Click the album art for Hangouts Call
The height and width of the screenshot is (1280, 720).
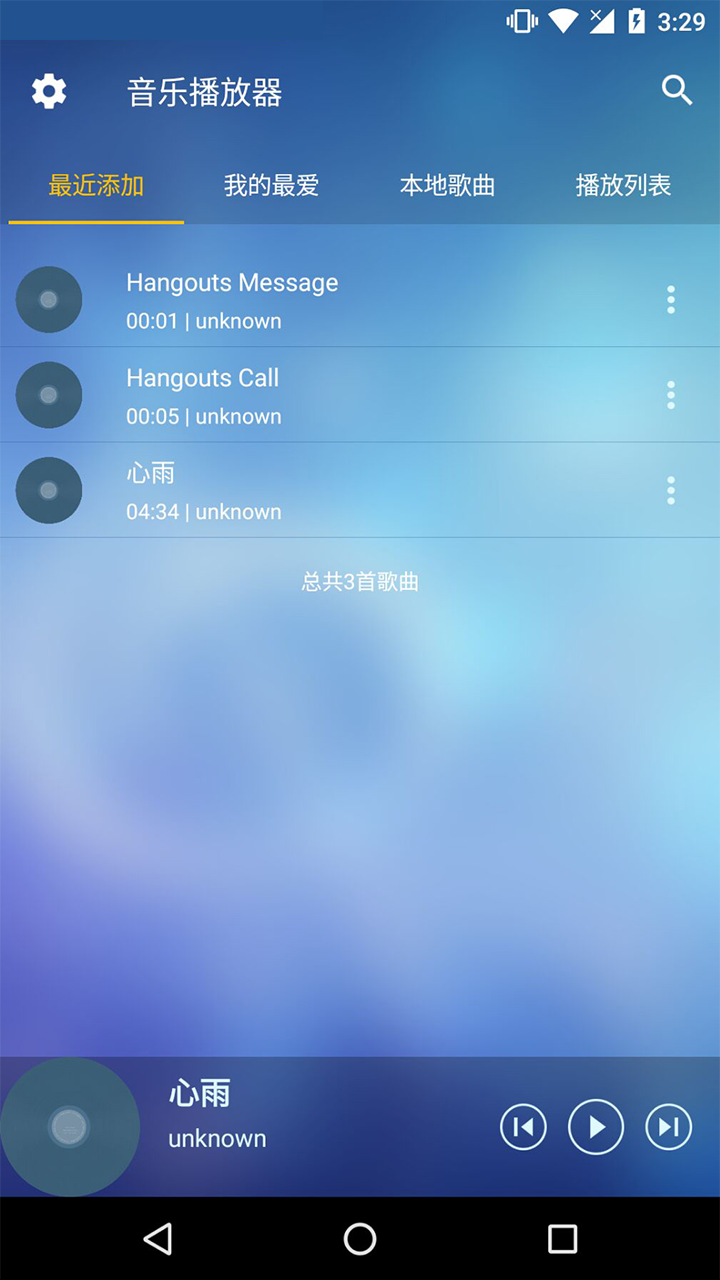(x=48, y=394)
